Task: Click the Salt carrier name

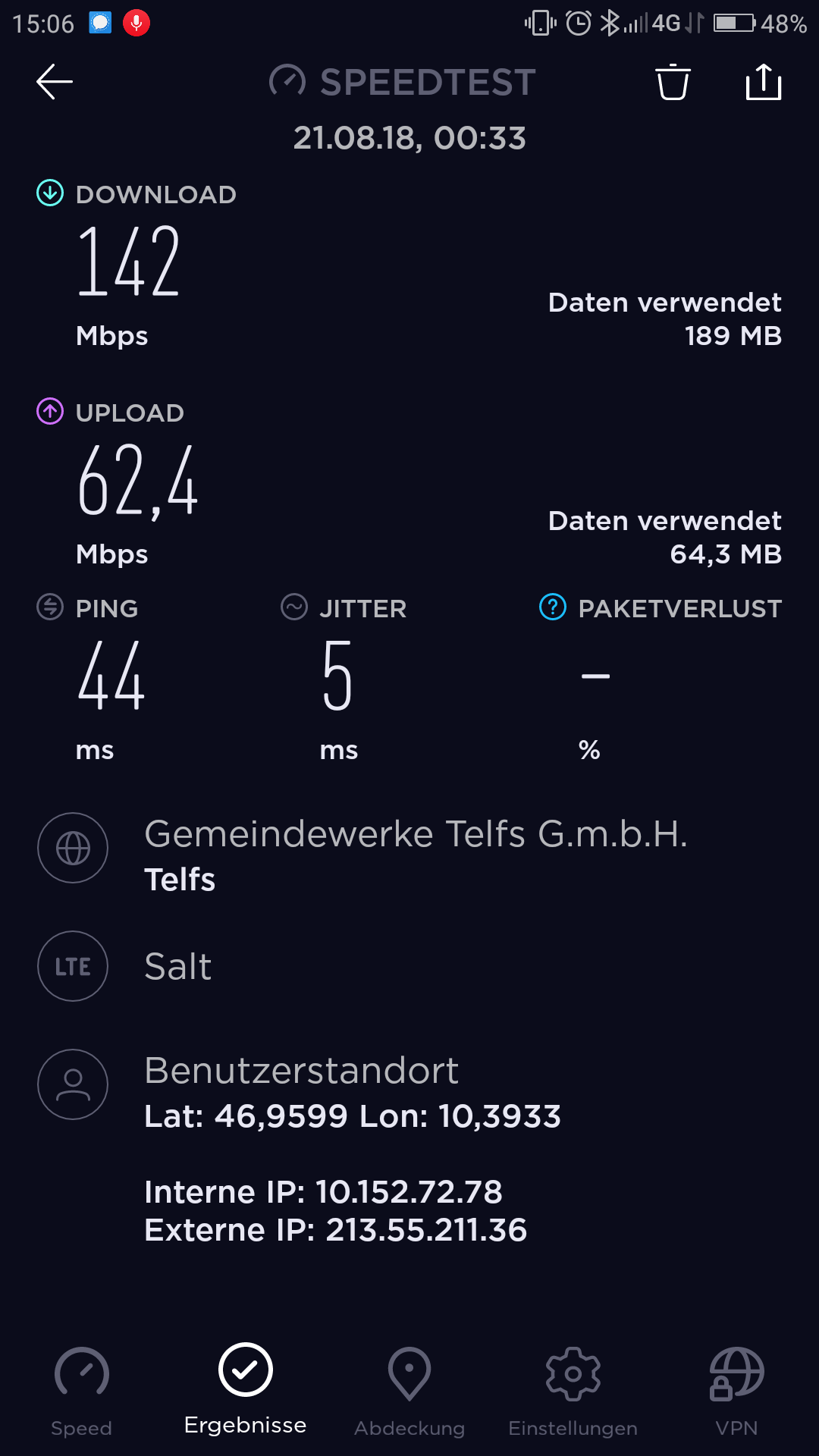Action: 177,966
